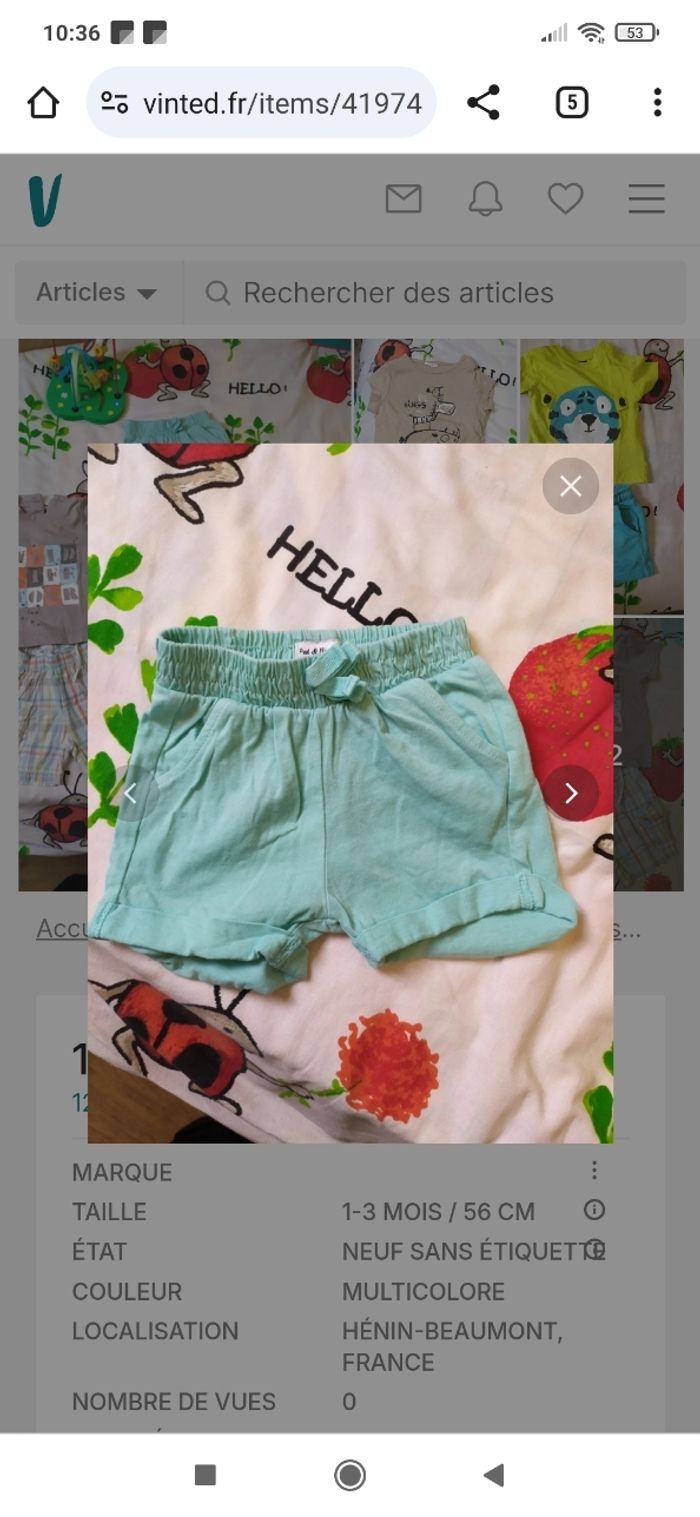Tap the Rechercher des articles search field
The width and height of the screenshot is (700, 1517).
pyautogui.click(x=435, y=293)
